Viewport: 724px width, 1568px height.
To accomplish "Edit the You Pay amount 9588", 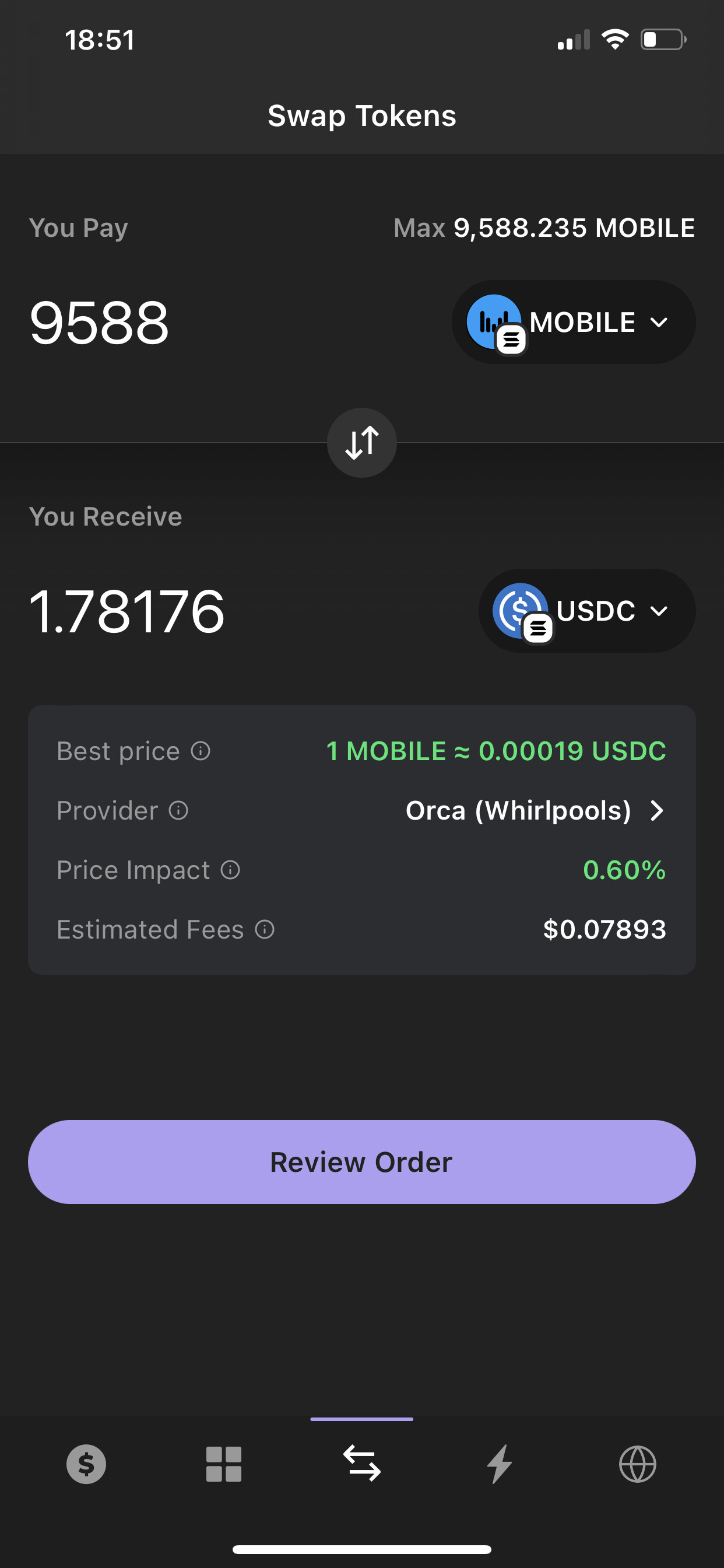I will pyautogui.click(x=99, y=323).
